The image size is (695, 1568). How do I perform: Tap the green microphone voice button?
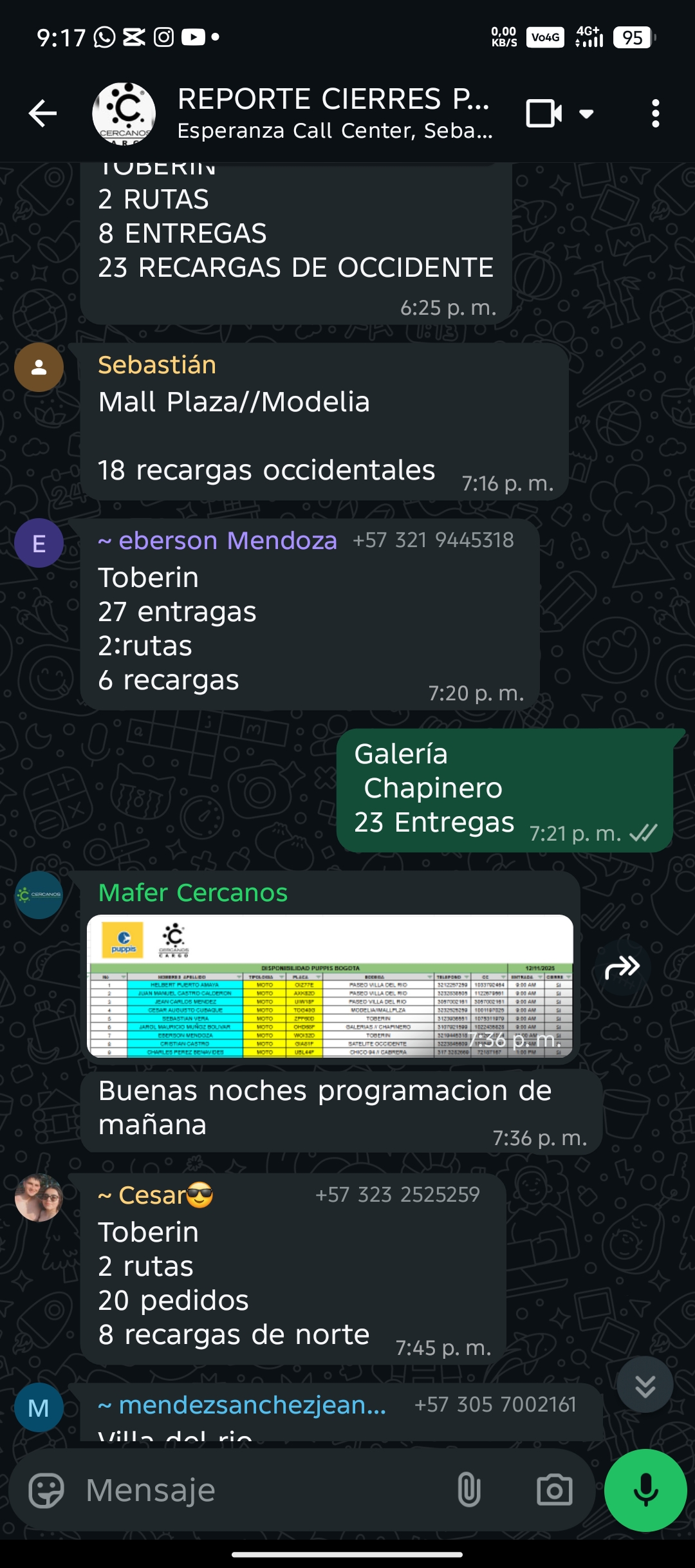click(x=645, y=1490)
